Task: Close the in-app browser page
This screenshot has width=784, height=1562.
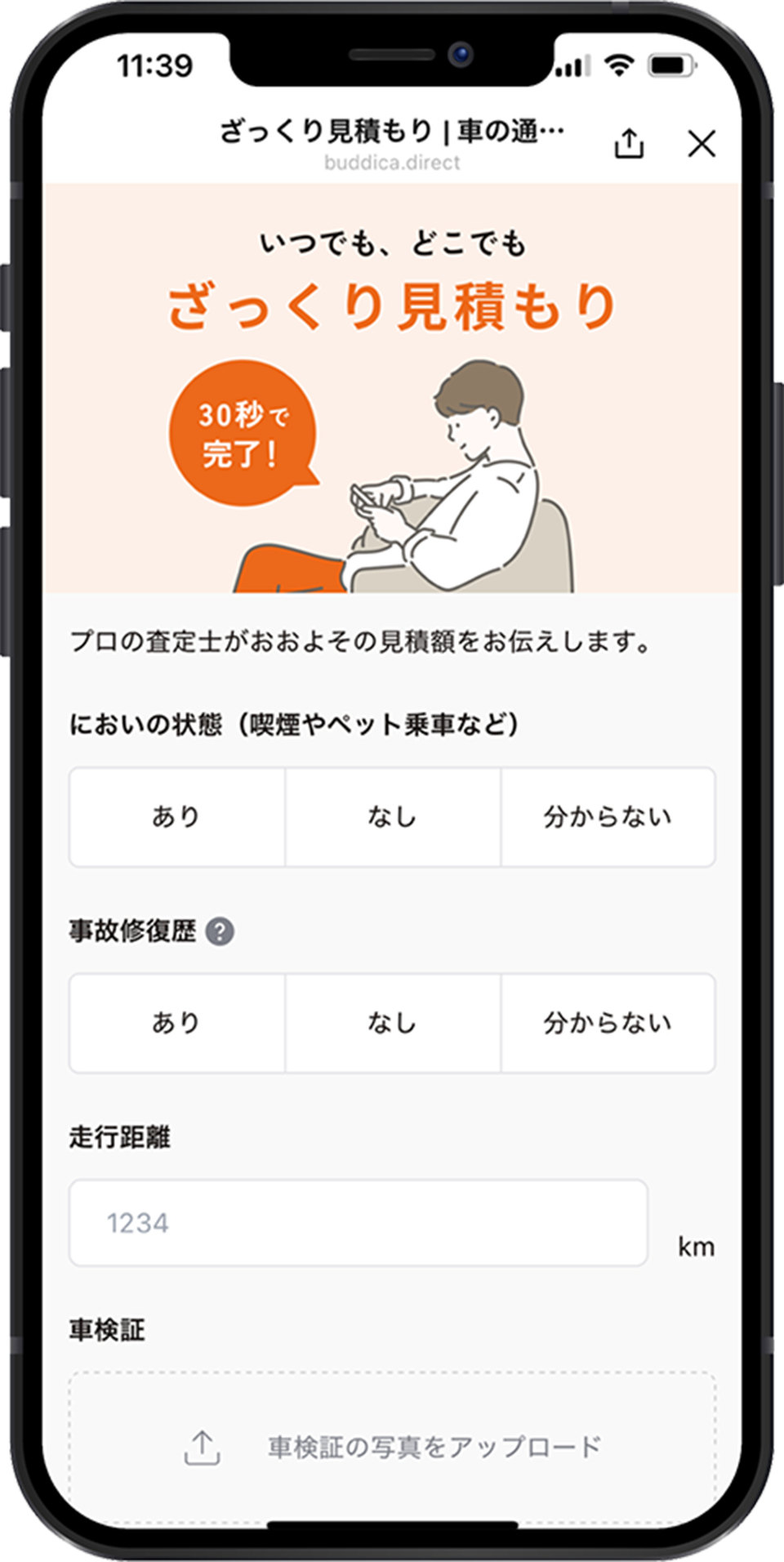Action: (702, 144)
